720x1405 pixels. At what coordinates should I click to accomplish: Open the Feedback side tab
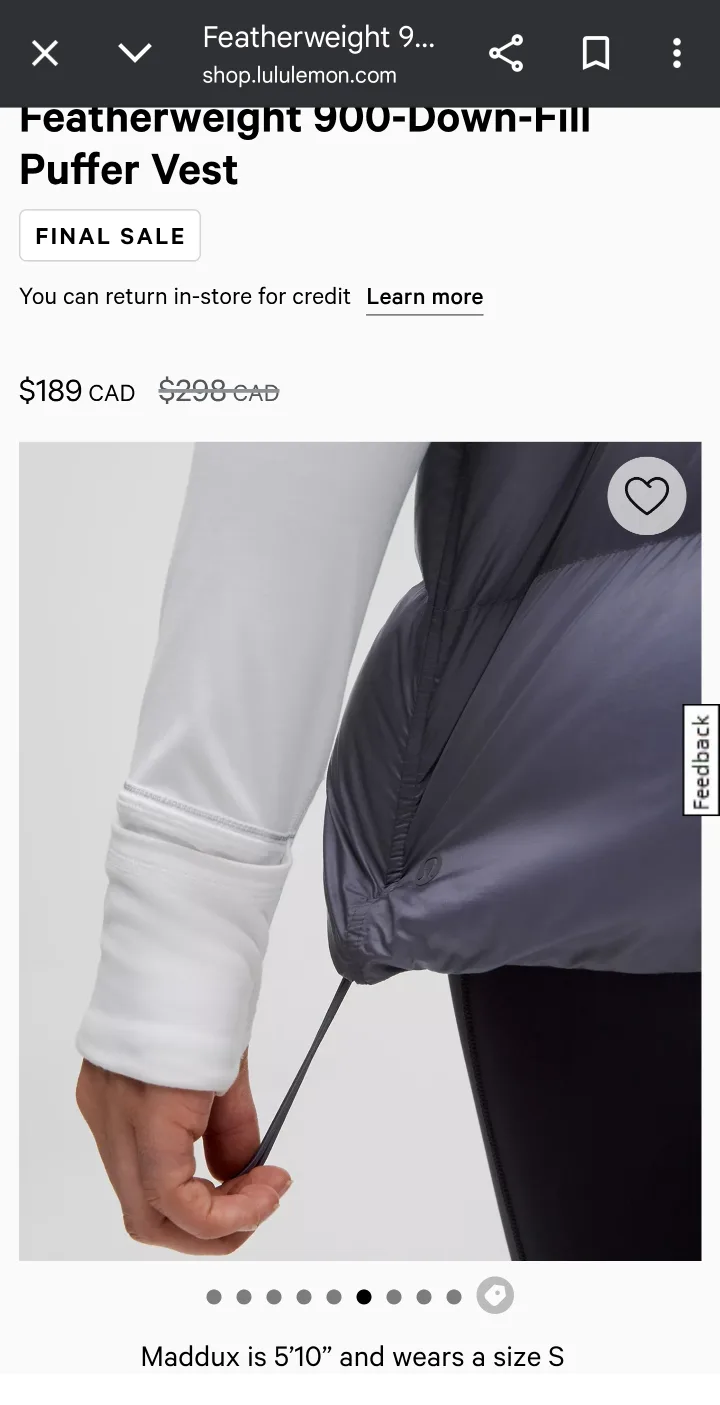pyautogui.click(x=701, y=759)
